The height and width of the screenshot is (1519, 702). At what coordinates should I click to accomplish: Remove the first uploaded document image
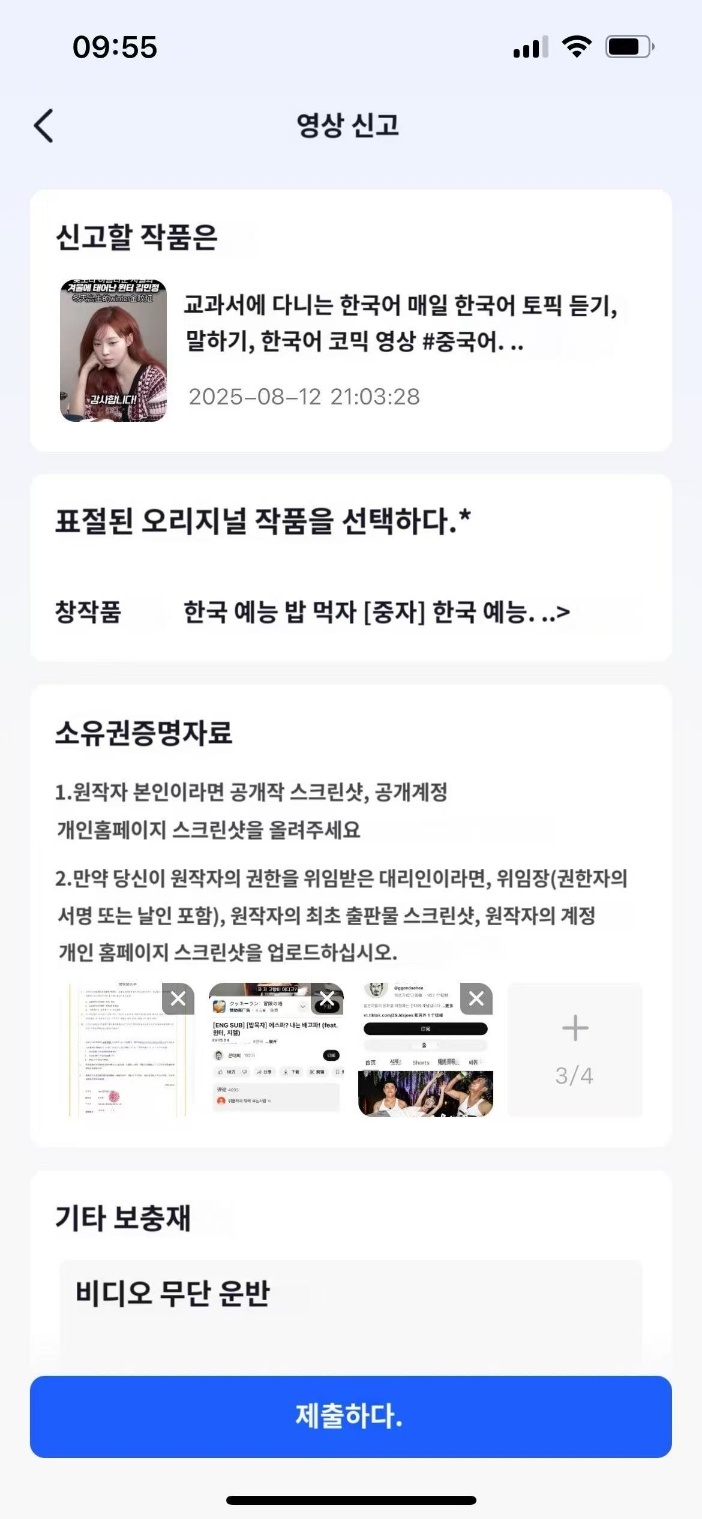click(178, 998)
